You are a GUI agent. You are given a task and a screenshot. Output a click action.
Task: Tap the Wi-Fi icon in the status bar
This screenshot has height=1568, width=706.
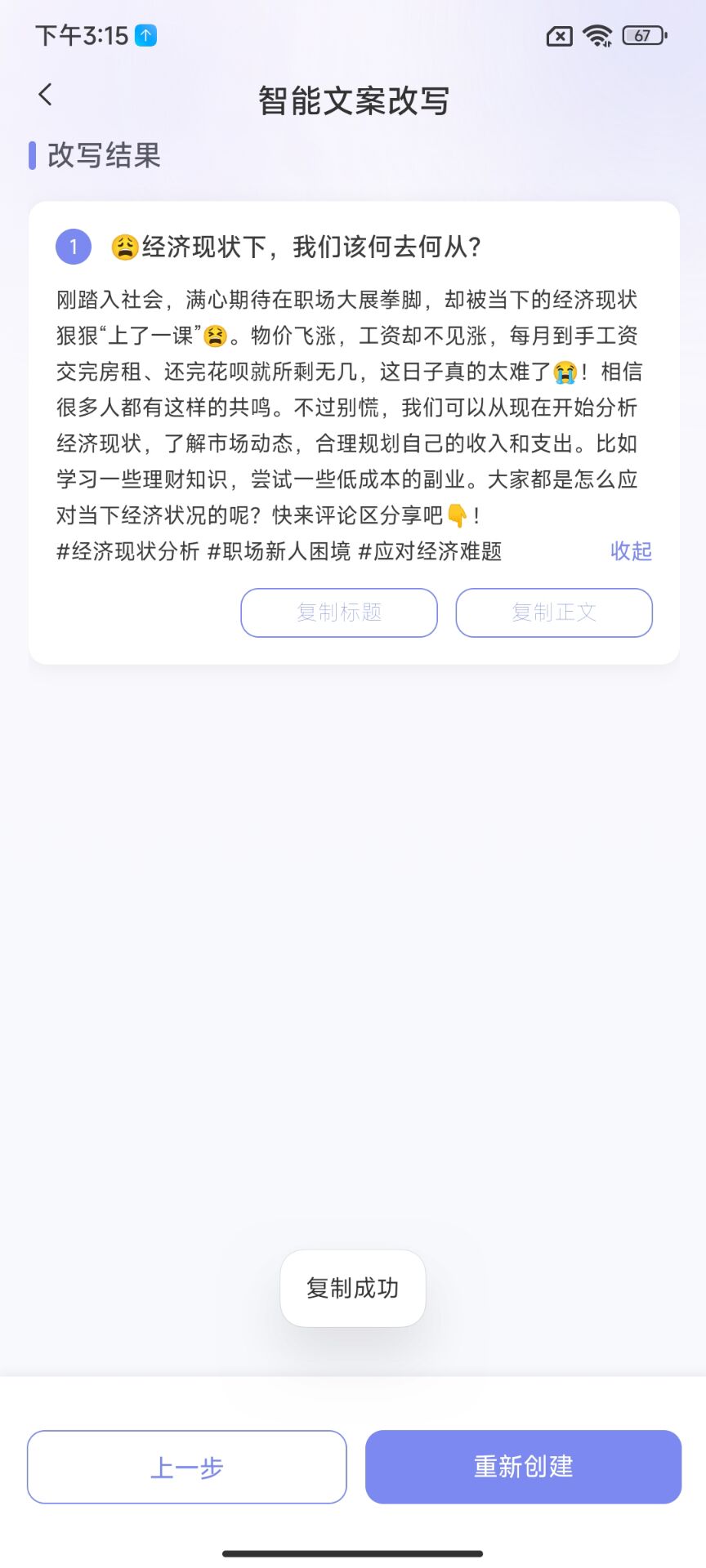(599, 35)
